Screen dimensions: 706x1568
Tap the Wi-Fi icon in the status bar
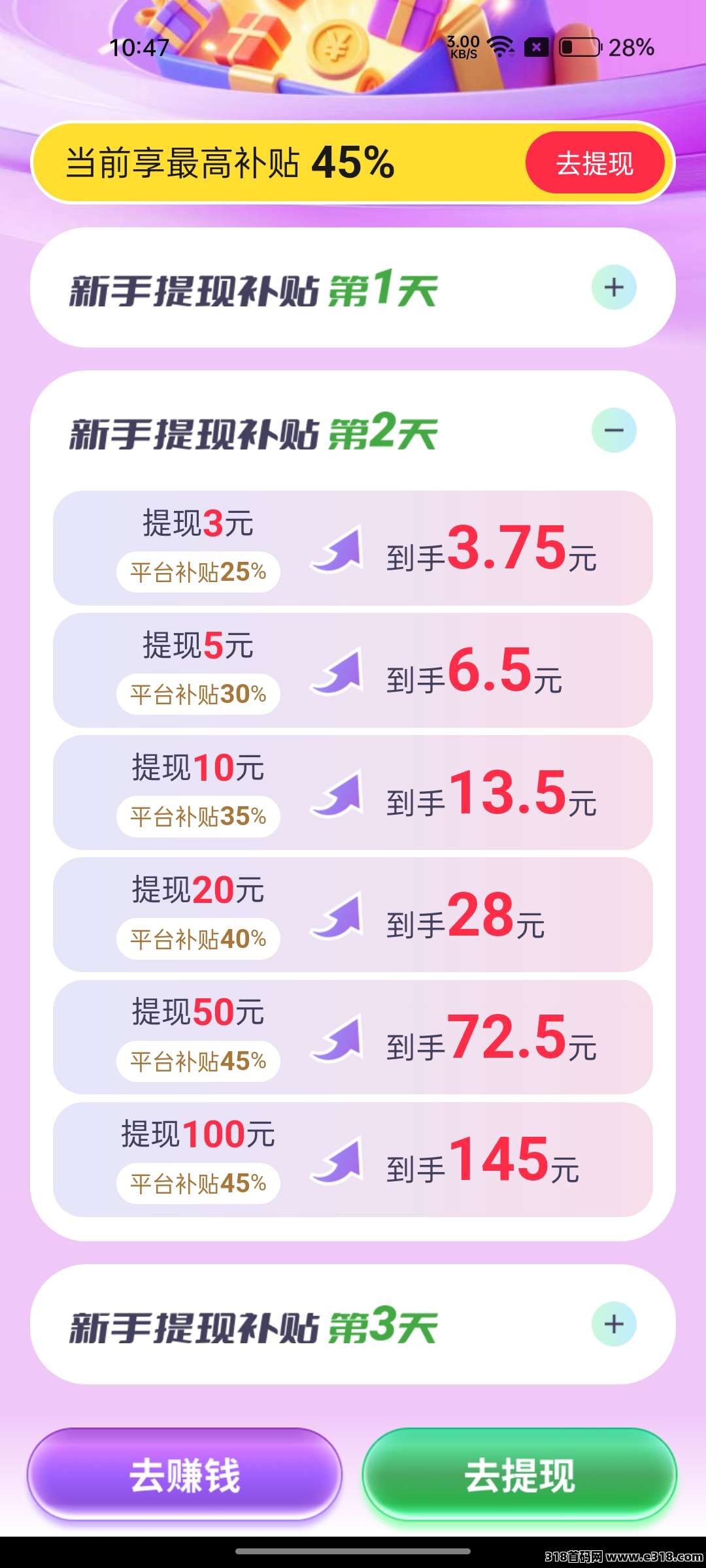[499, 46]
